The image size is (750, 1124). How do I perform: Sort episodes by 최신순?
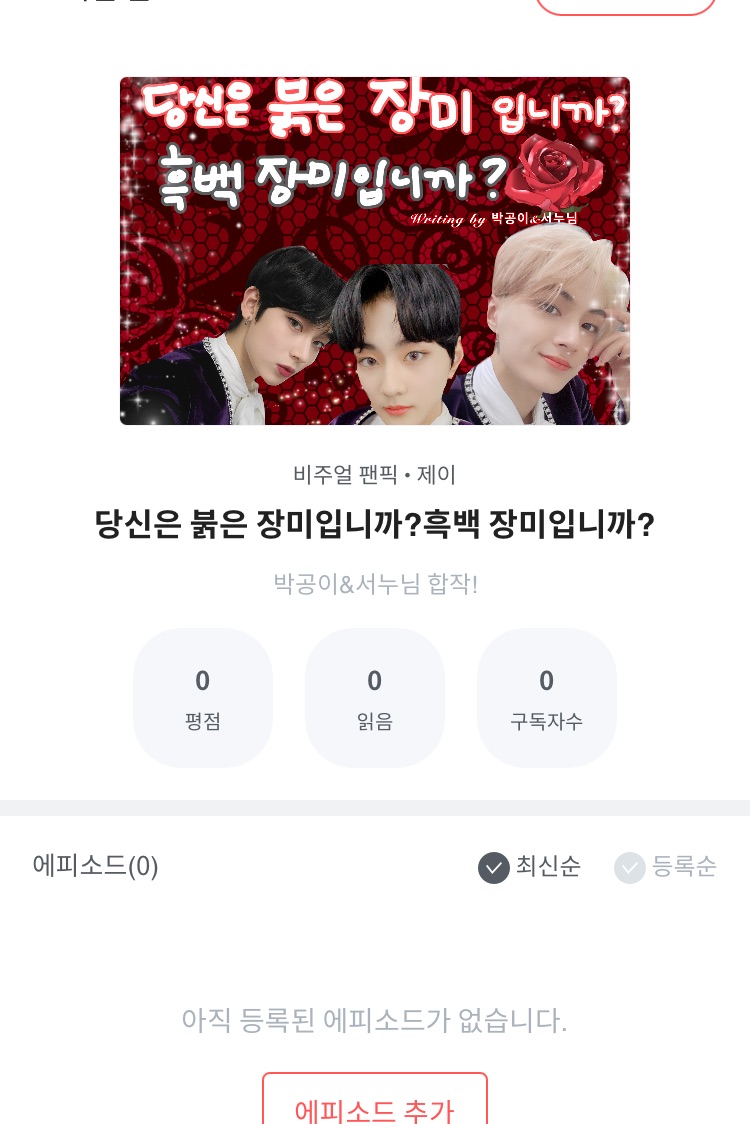pyautogui.click(x=529, y=867)
